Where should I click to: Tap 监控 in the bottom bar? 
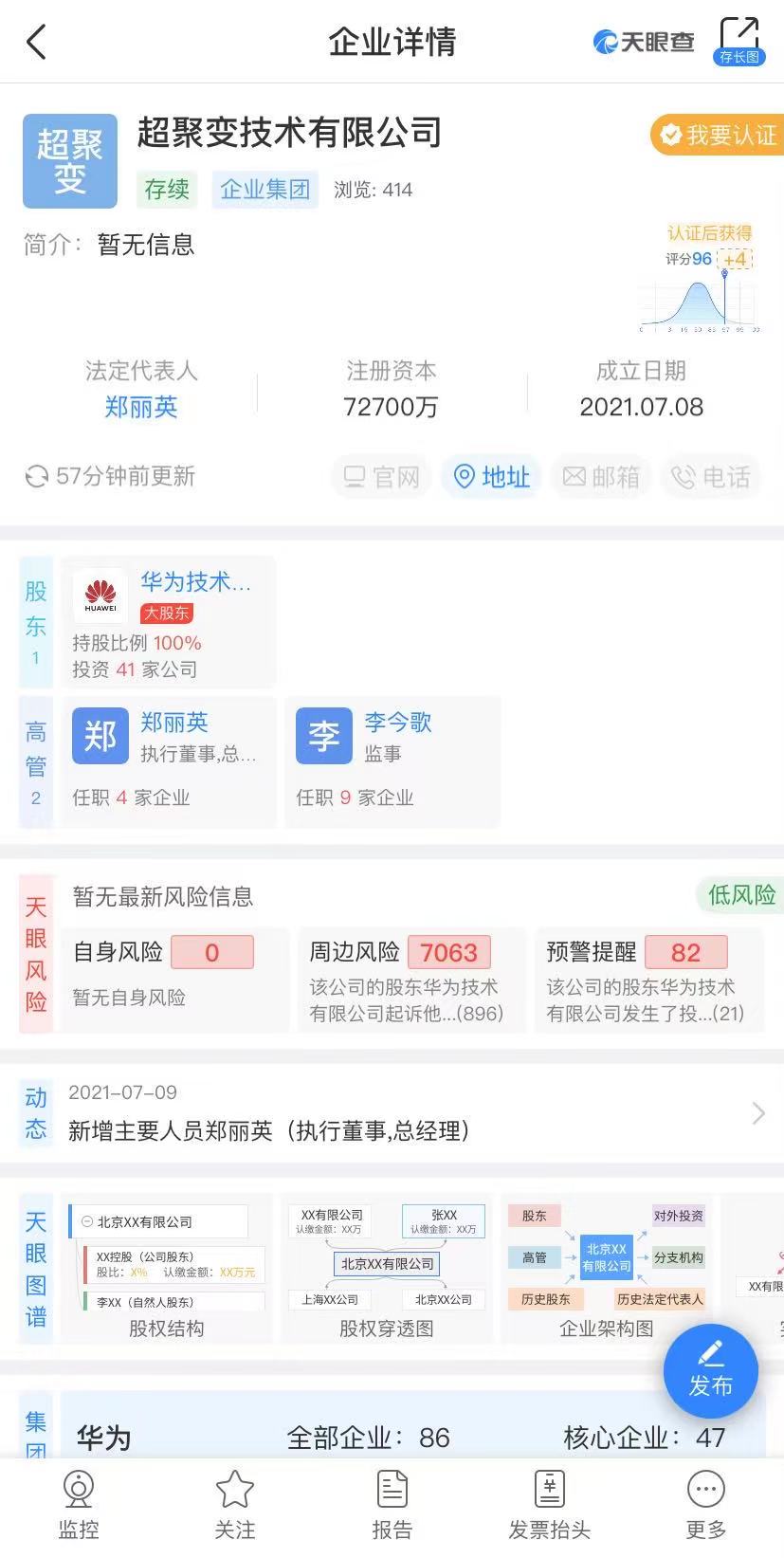click(x=78, y=1505)
